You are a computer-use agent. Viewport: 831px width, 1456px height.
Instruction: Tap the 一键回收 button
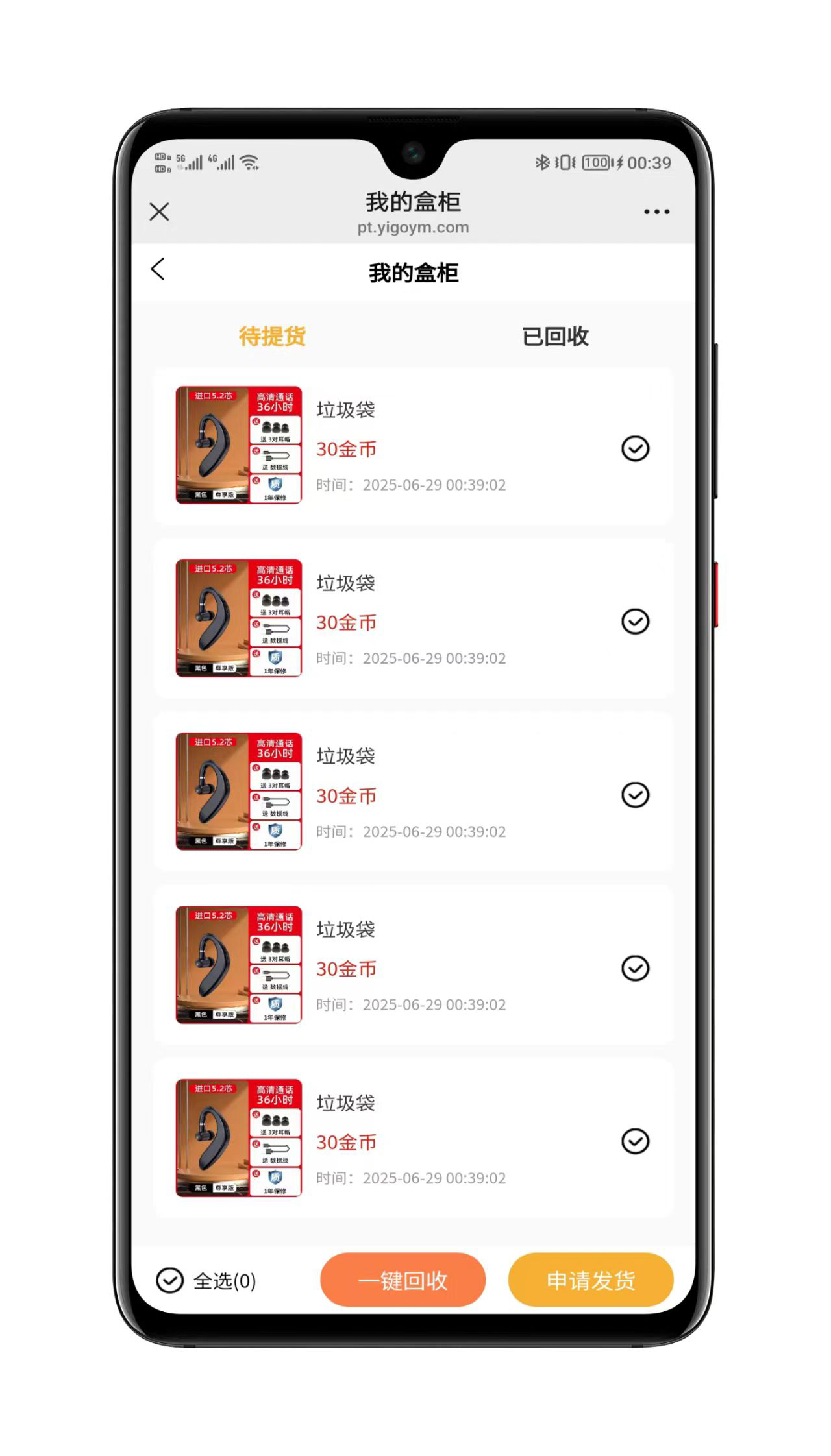click(403, 1280)
